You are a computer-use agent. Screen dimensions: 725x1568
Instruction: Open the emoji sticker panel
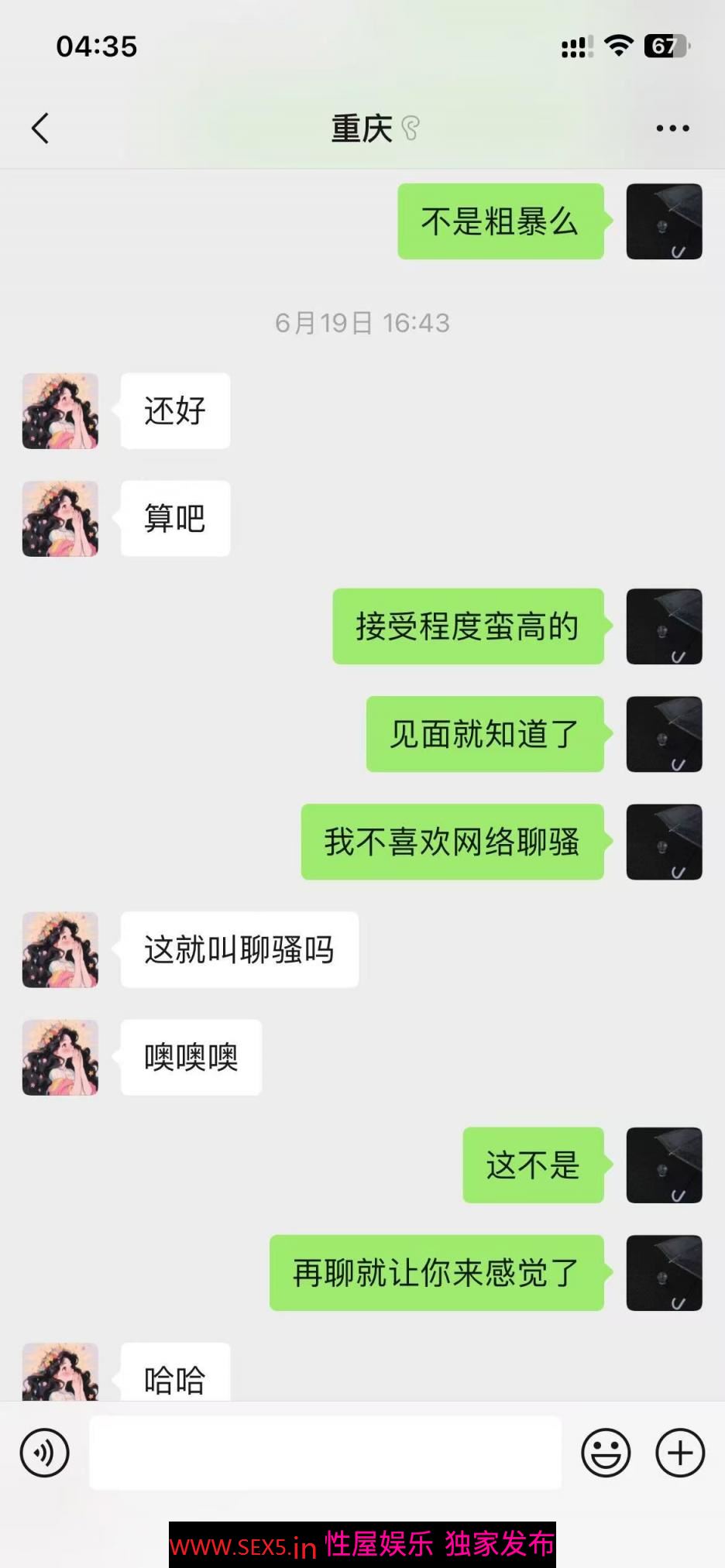pos(606,1453)
